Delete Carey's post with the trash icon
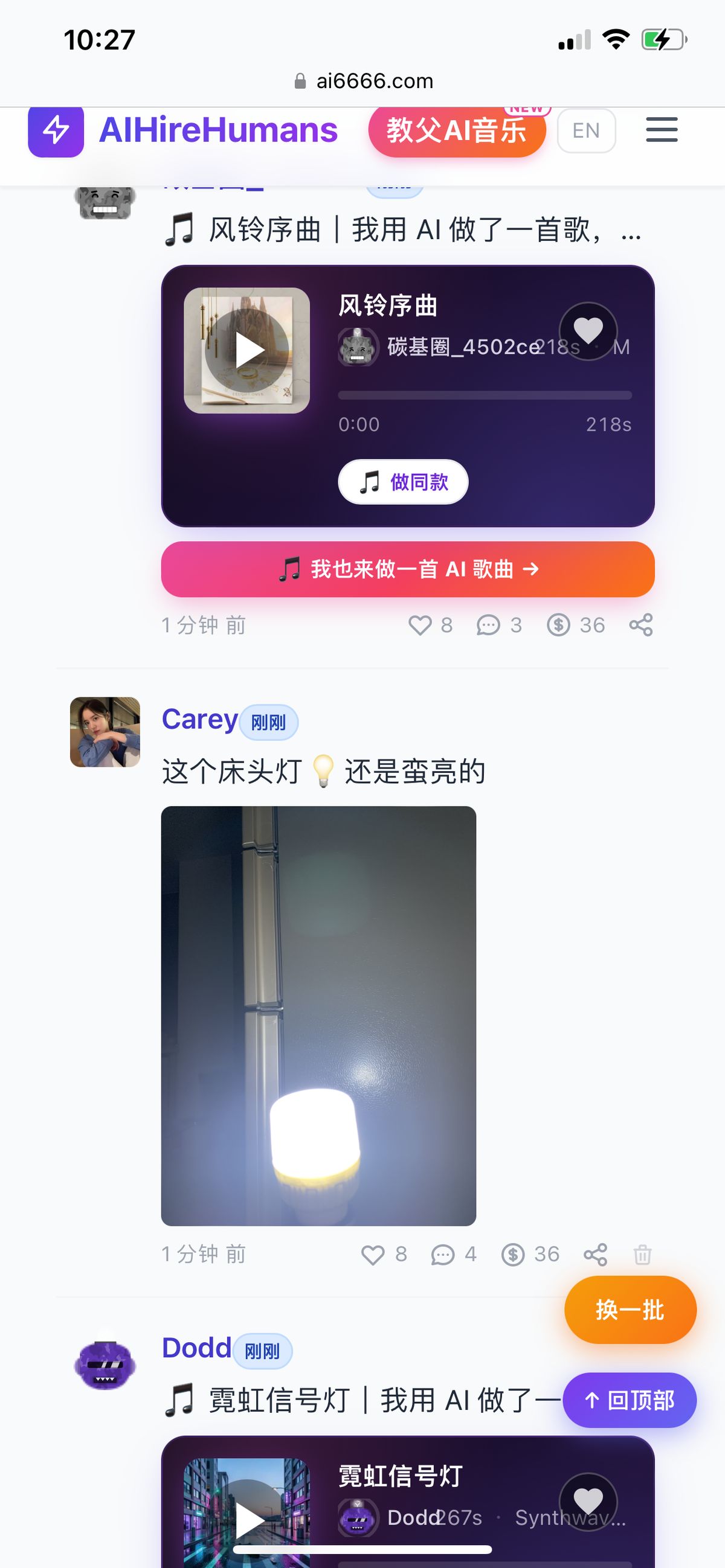The height and width of the screenshot is (1568, 725). point(642,1255)
